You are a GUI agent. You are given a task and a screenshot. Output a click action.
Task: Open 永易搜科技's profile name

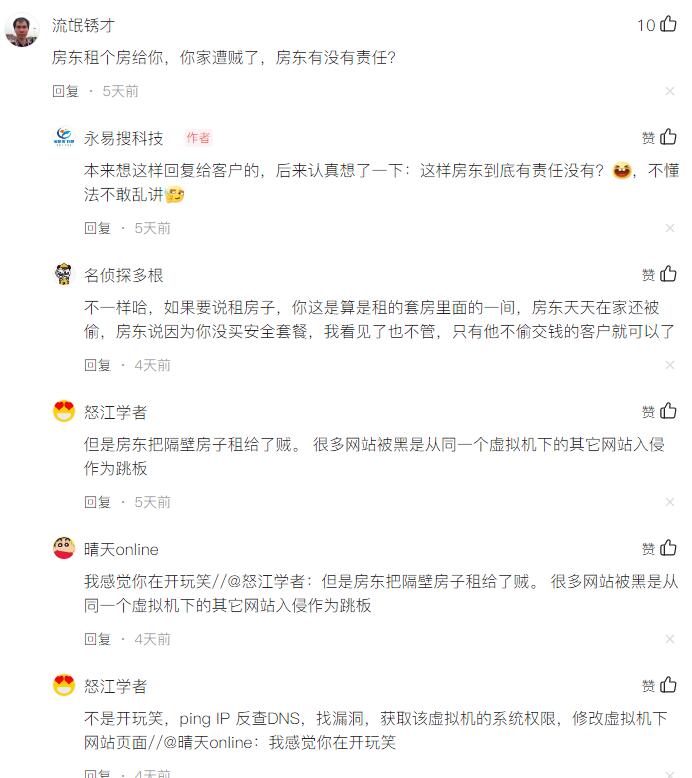(x=123, y=138)
